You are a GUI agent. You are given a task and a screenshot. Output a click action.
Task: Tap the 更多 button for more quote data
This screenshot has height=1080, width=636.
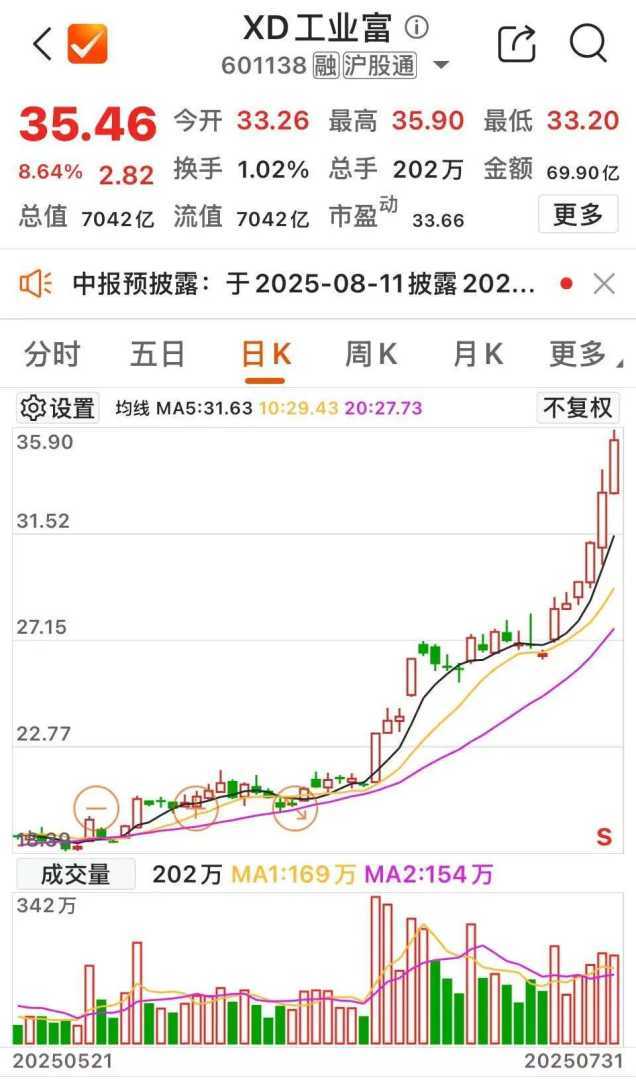577,214
